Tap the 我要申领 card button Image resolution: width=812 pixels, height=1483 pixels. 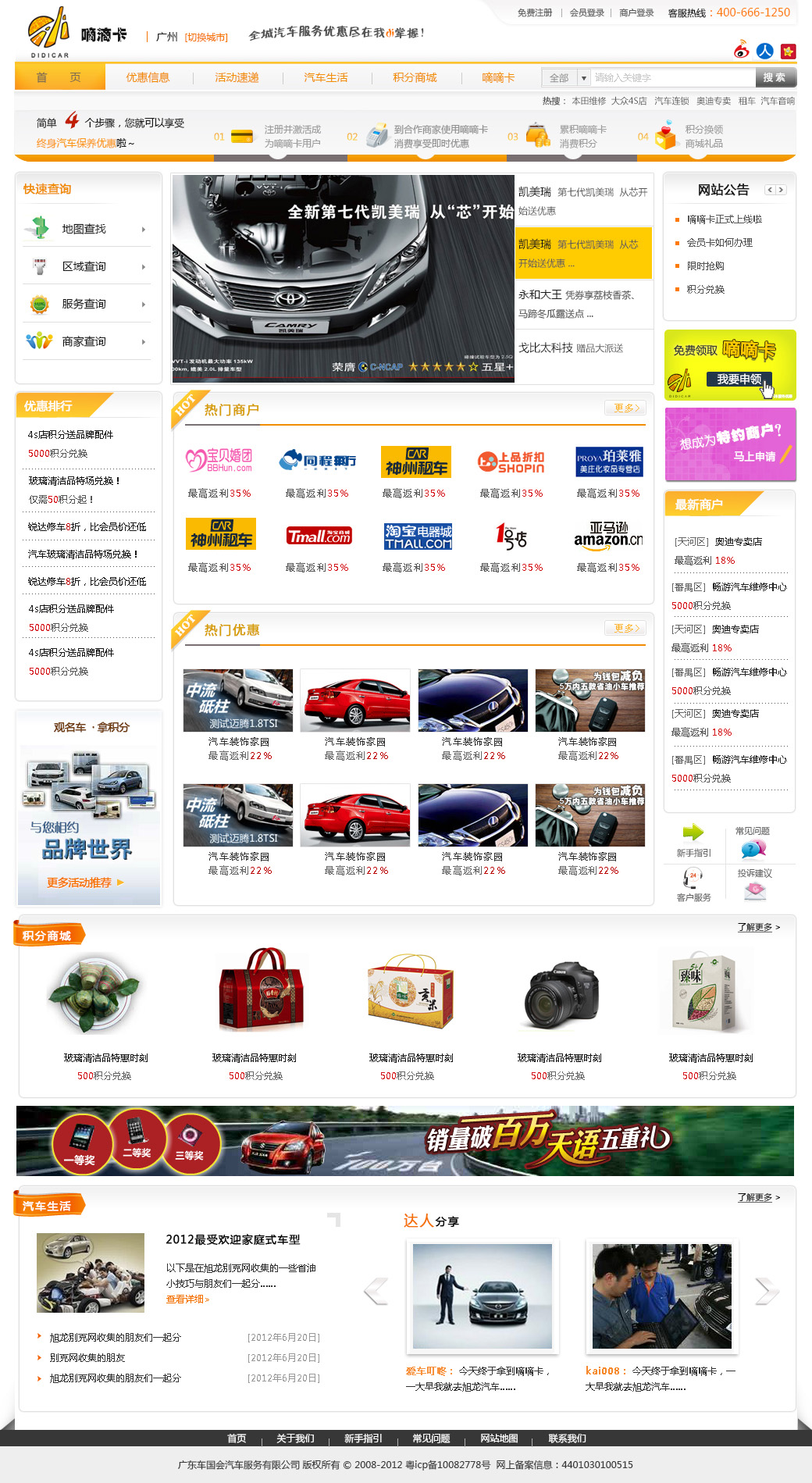click(739, 379)
